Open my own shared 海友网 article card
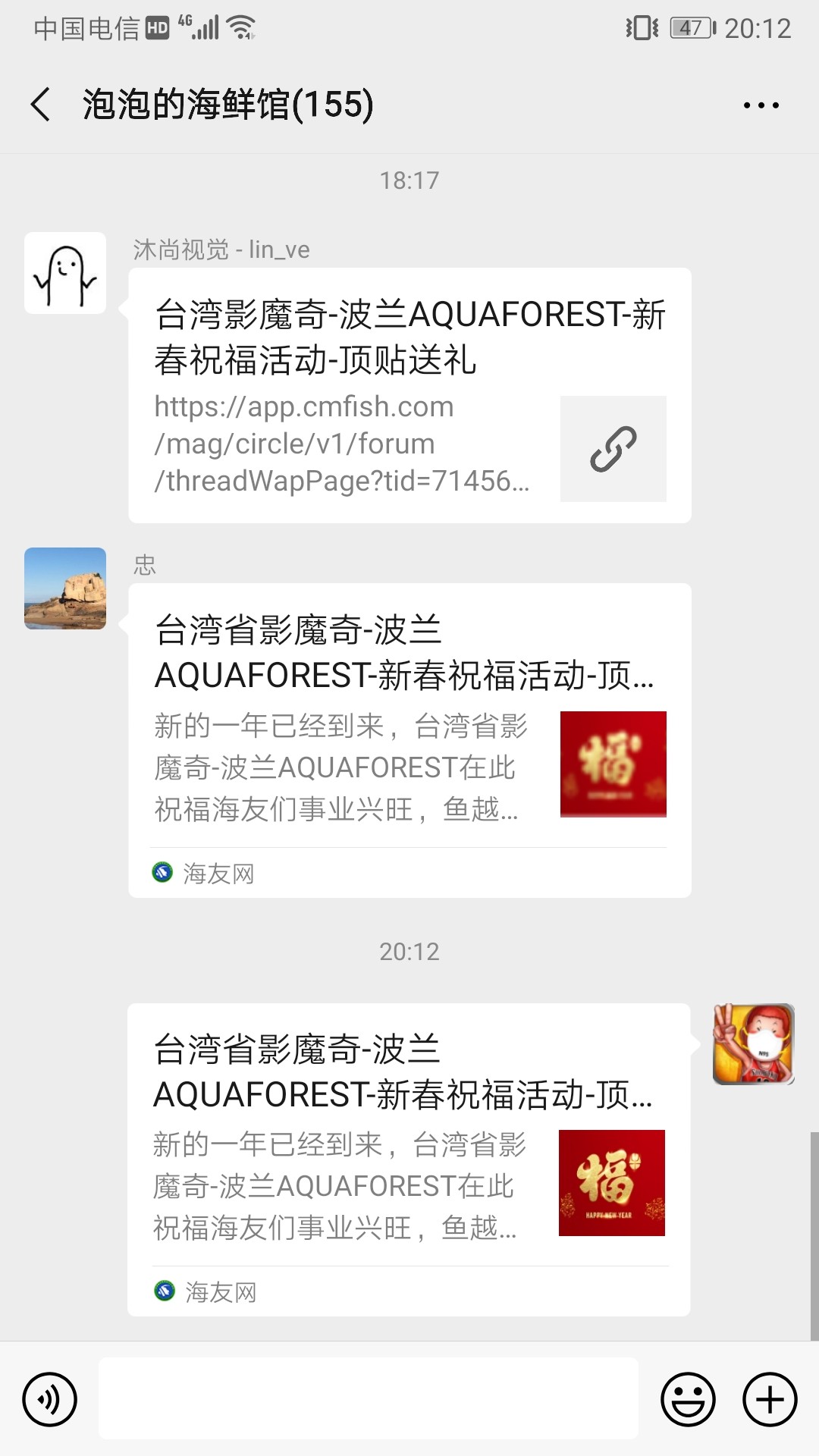The width and height of the screenshot is (819, 1456). (x=408, y=1159)
